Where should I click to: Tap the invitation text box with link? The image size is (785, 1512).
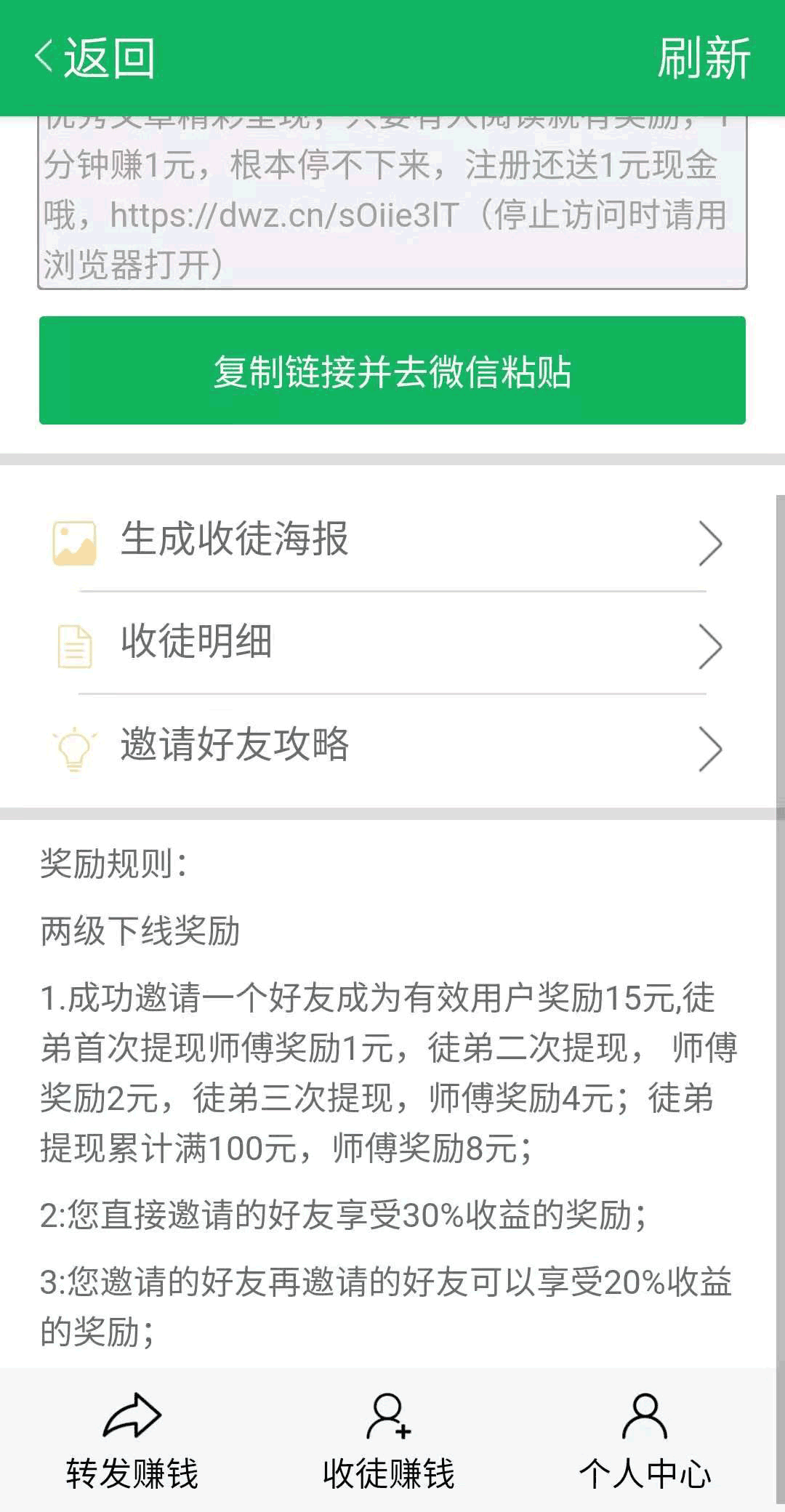tap(392, 203)
